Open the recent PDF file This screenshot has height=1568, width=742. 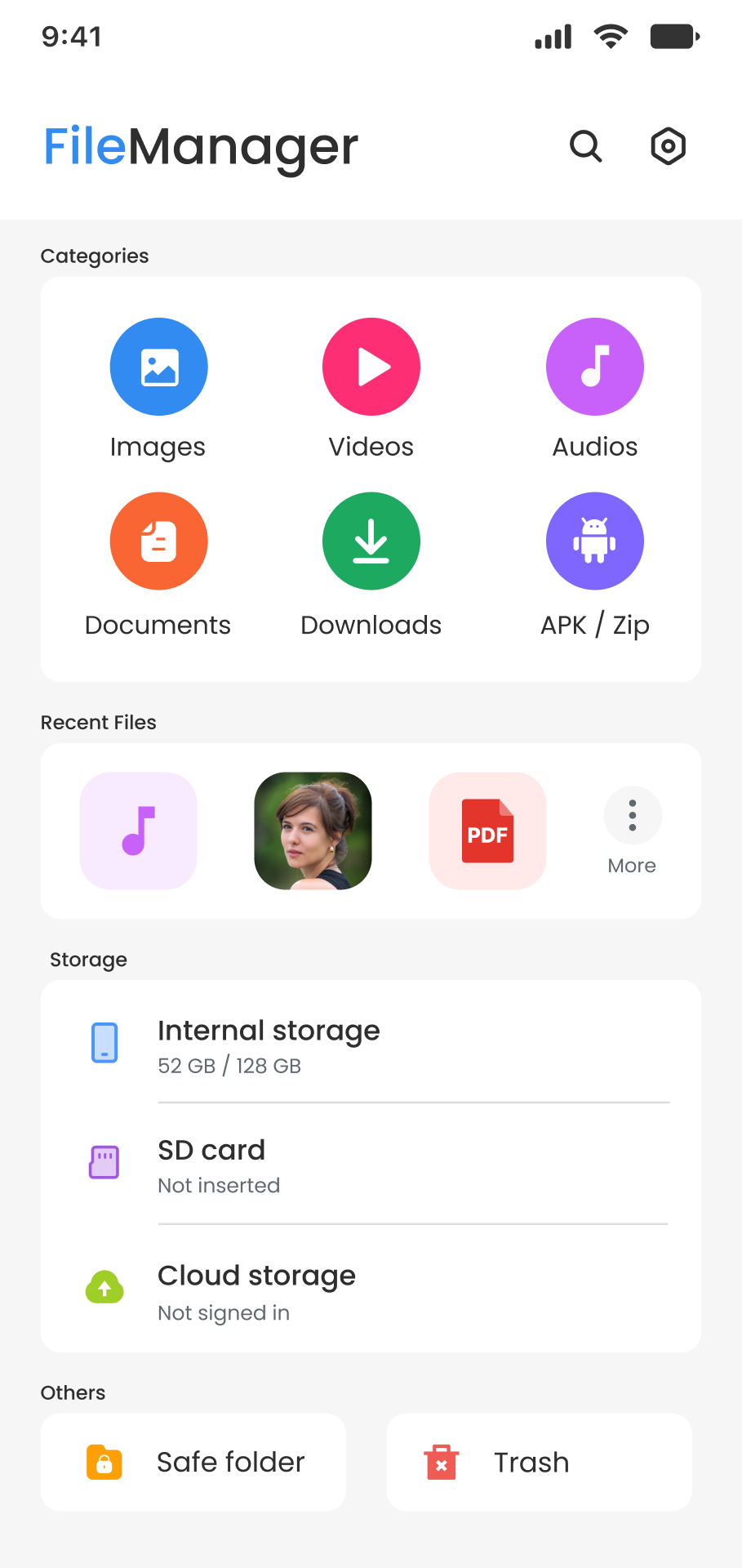coord(487,831)
